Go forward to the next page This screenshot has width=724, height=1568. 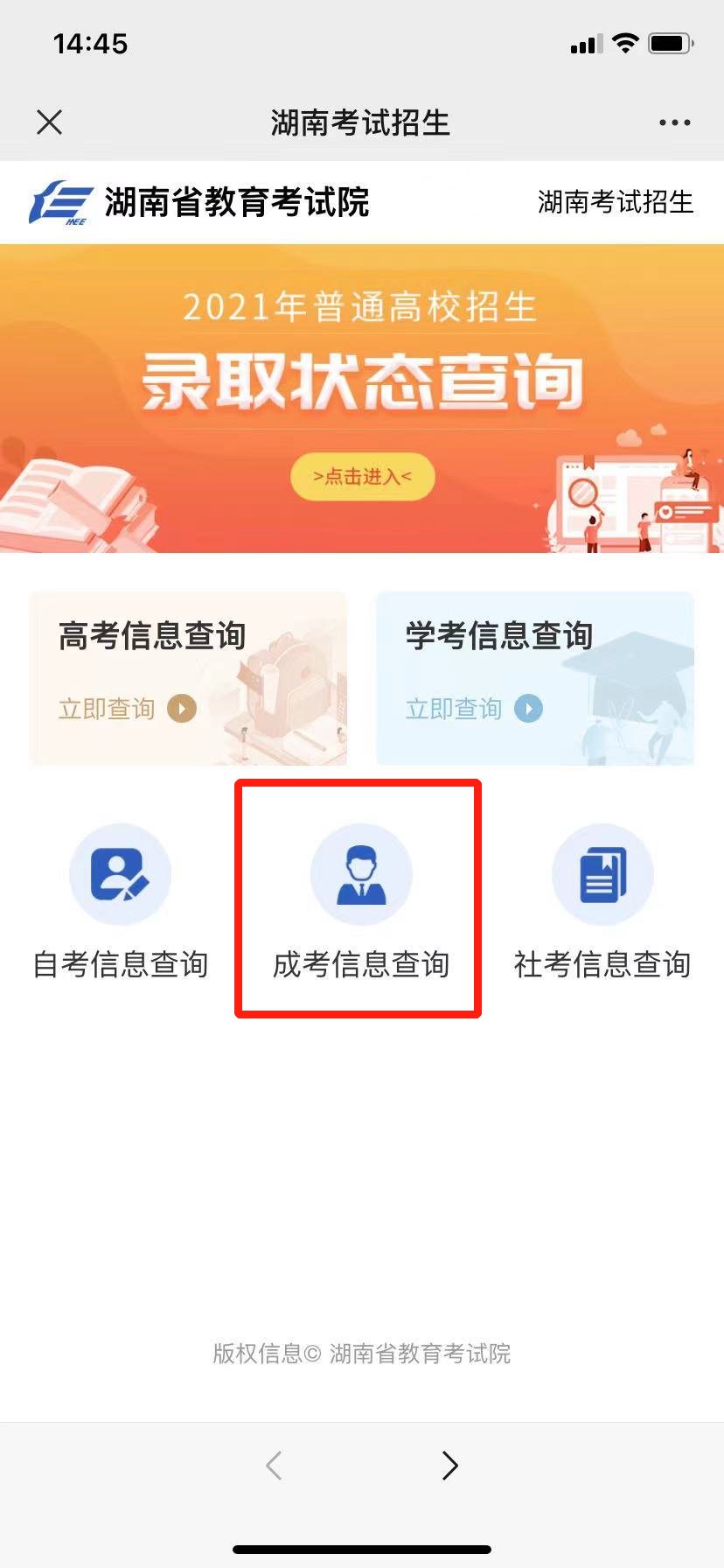(449, 1465)
